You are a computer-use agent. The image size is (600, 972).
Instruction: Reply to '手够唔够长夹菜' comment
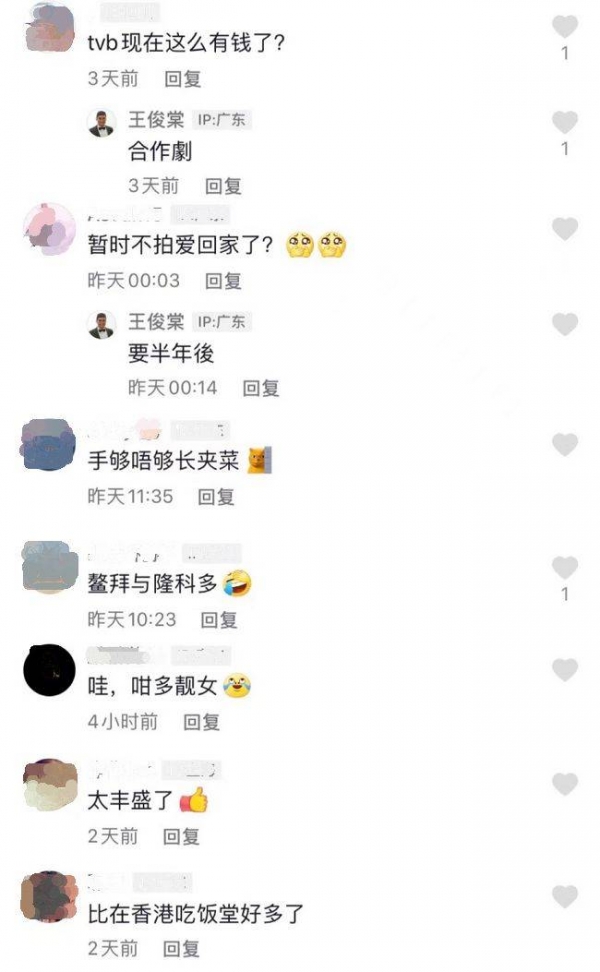[x=215, y=496]
